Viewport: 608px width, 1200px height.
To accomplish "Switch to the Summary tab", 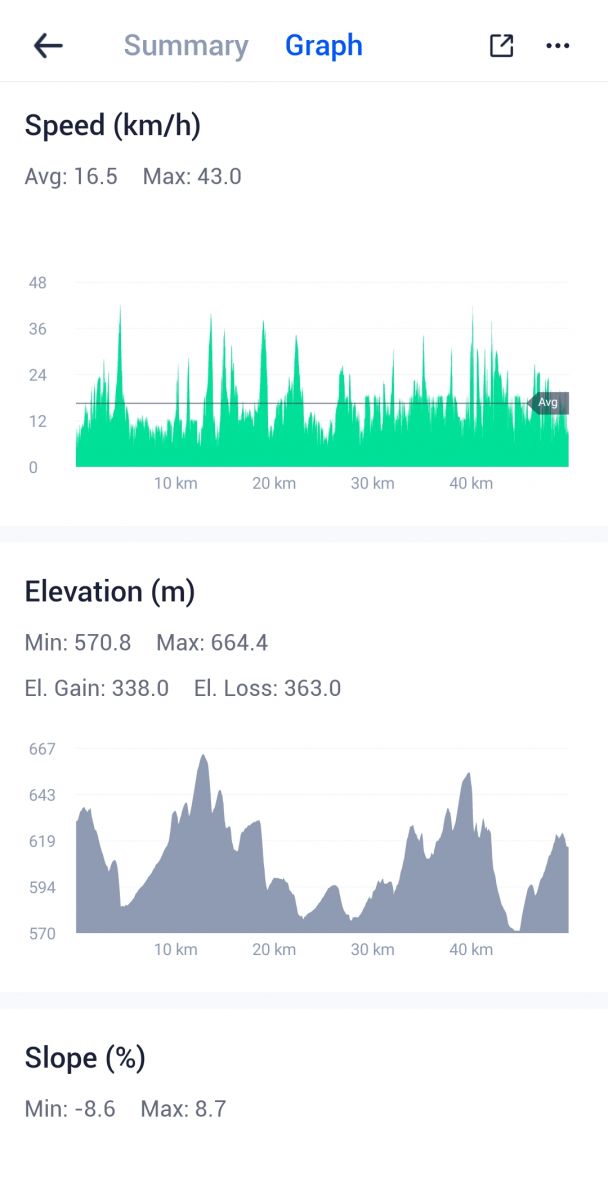I will coord(186,46).
